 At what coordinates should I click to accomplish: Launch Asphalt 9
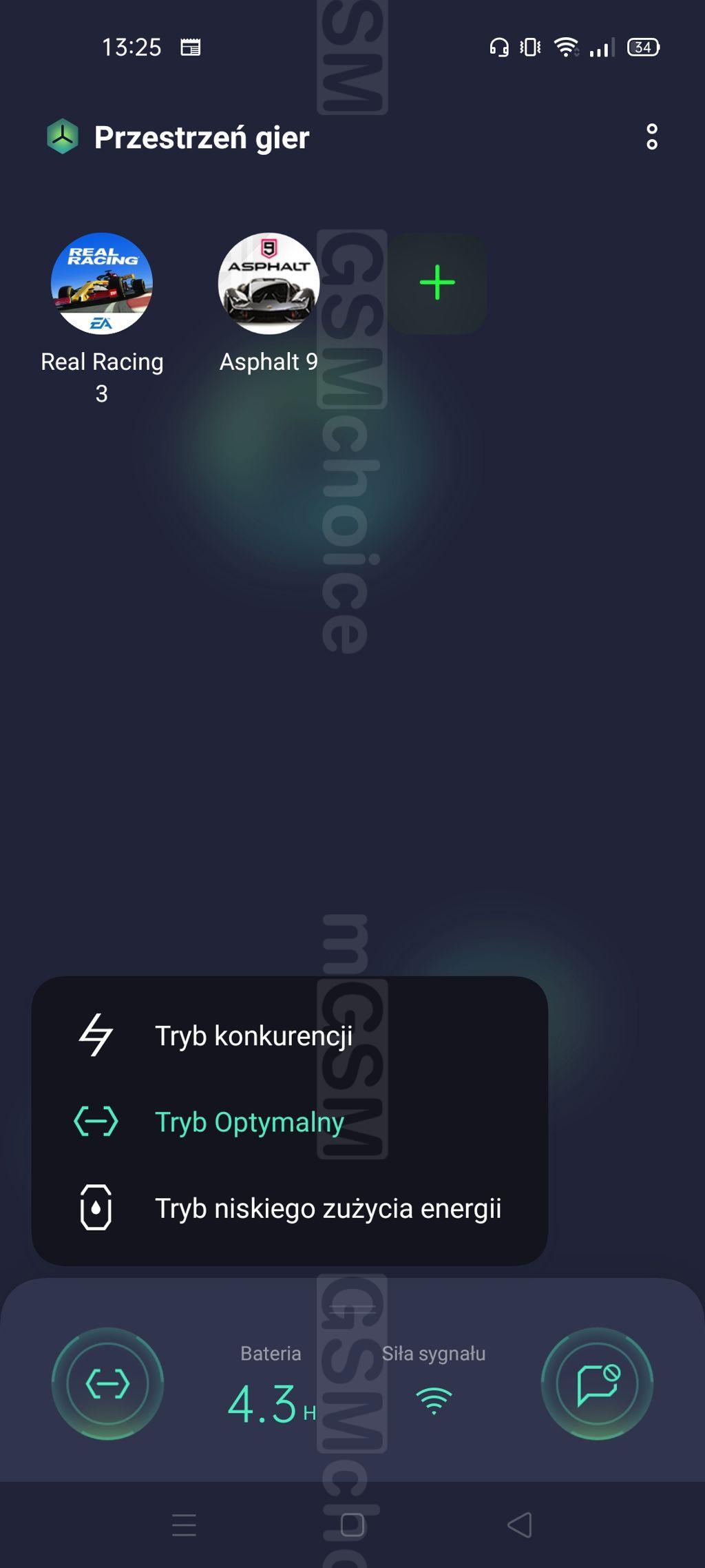pos(269,284)
